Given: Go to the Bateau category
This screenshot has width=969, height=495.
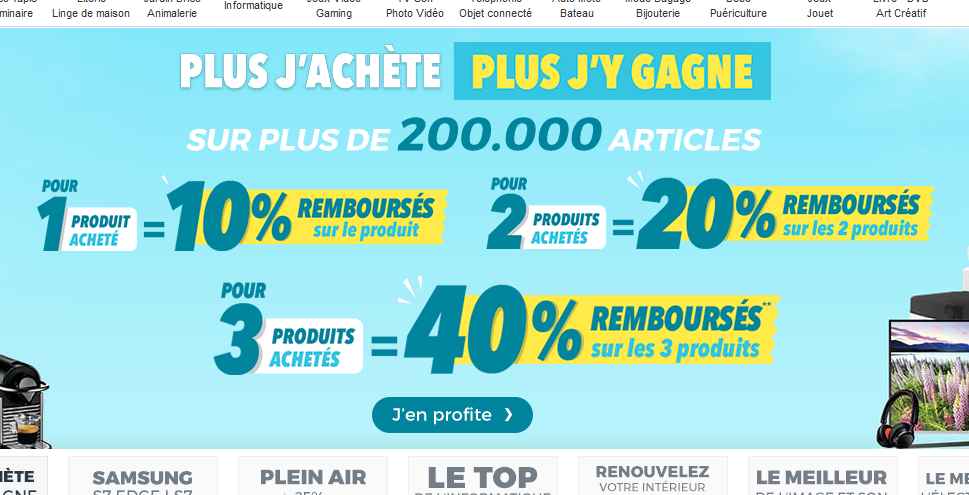Looking at the screenshot, I should coord(576,13).
